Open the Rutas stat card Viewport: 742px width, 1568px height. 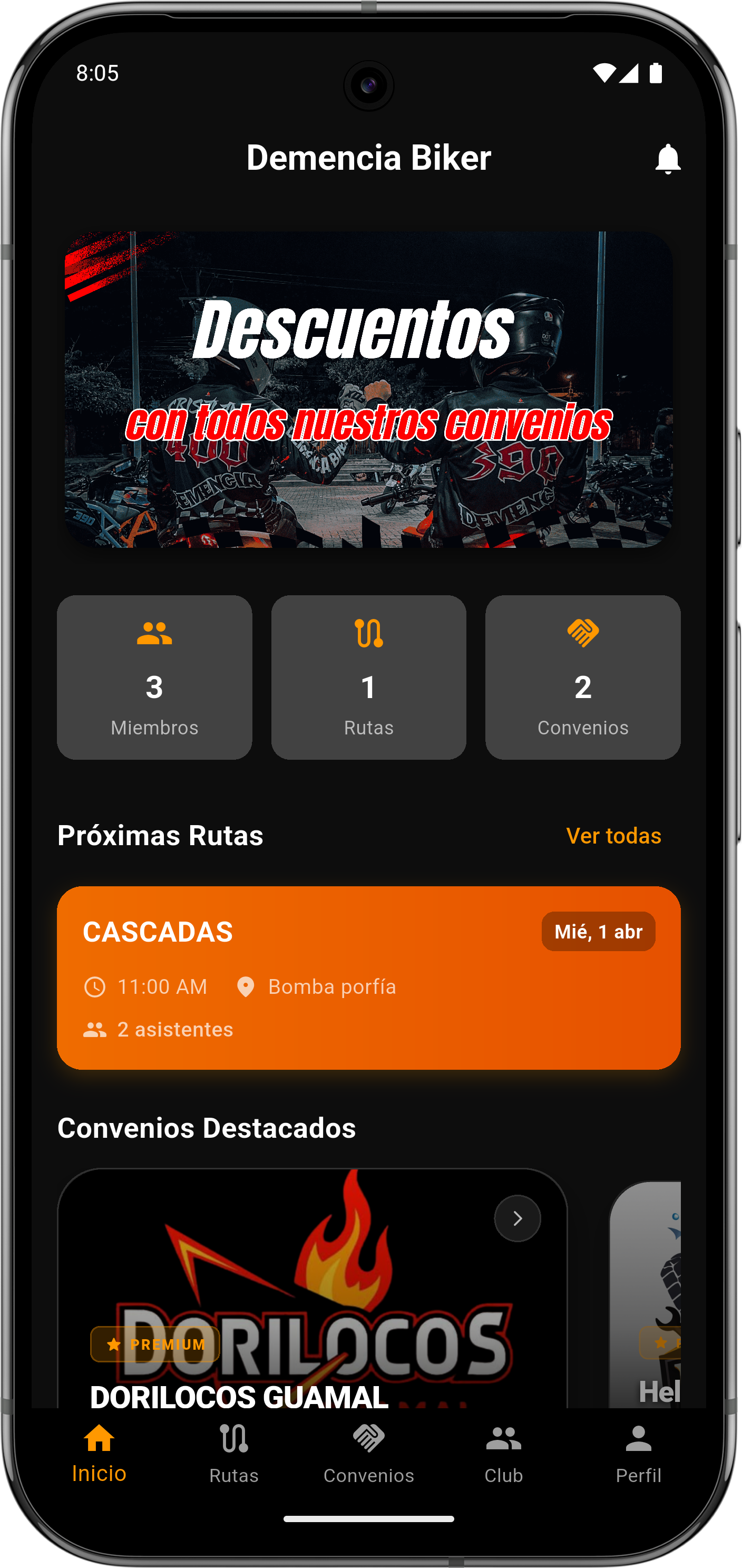368,677
